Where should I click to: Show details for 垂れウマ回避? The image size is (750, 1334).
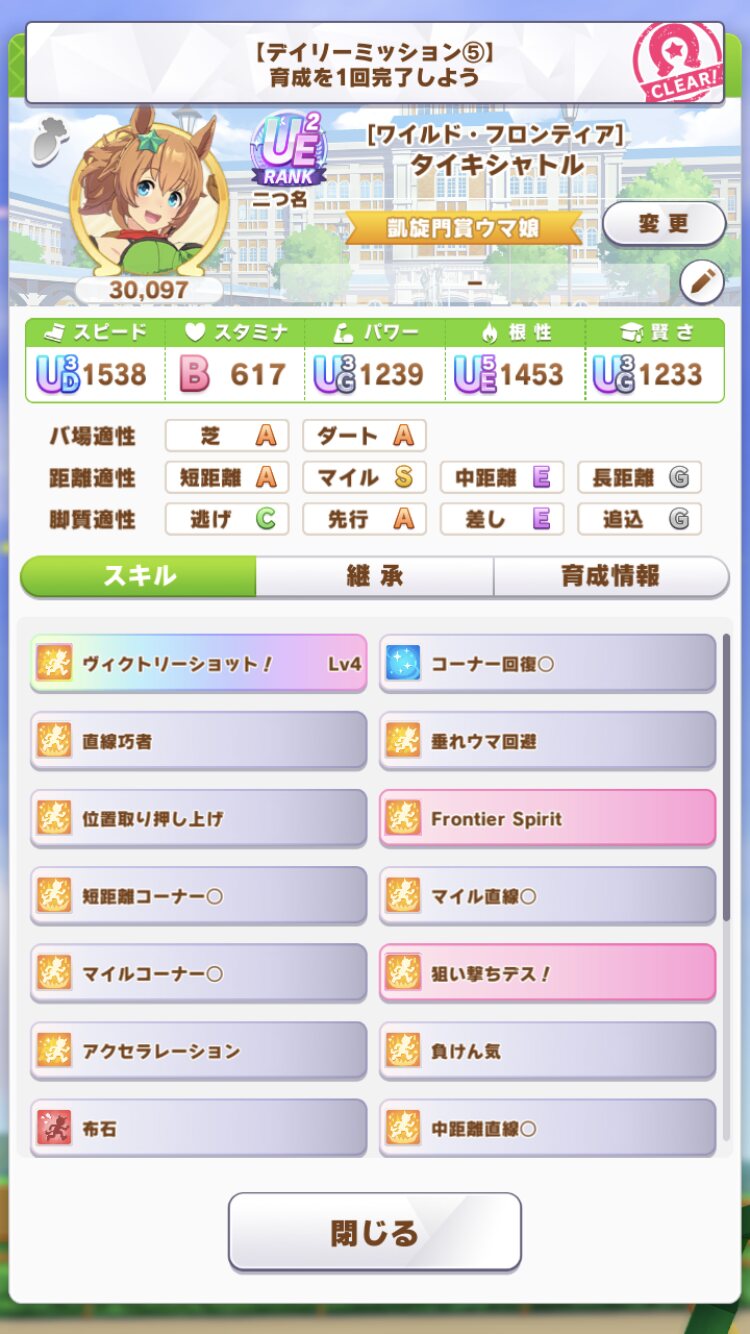tap(547, 741)
